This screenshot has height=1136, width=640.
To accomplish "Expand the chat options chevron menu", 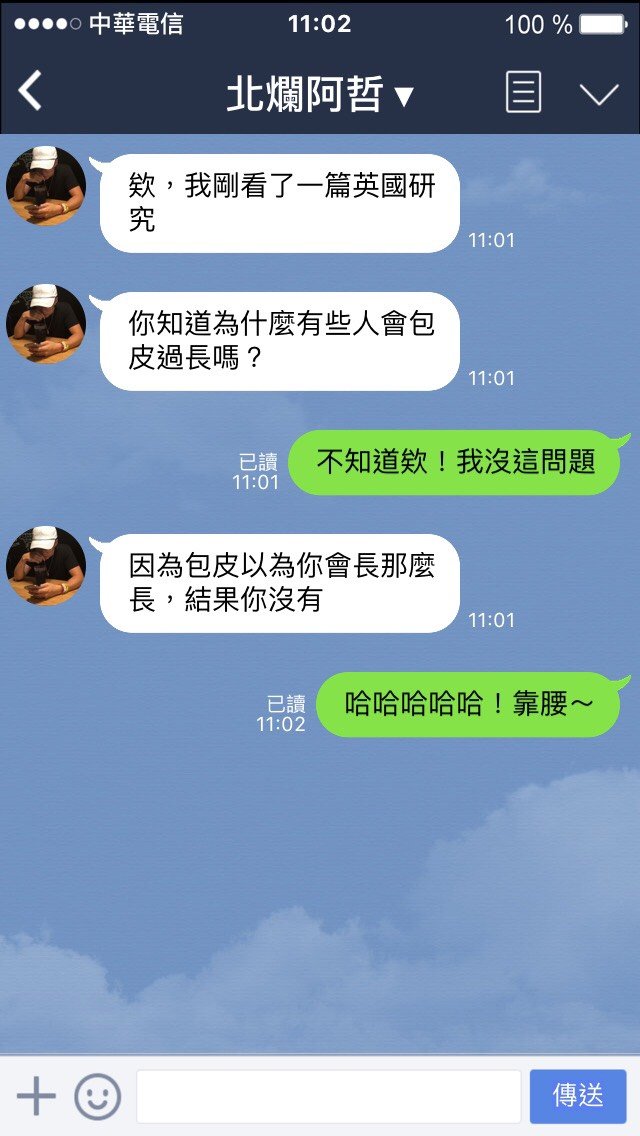I will [x=599, y=94].
